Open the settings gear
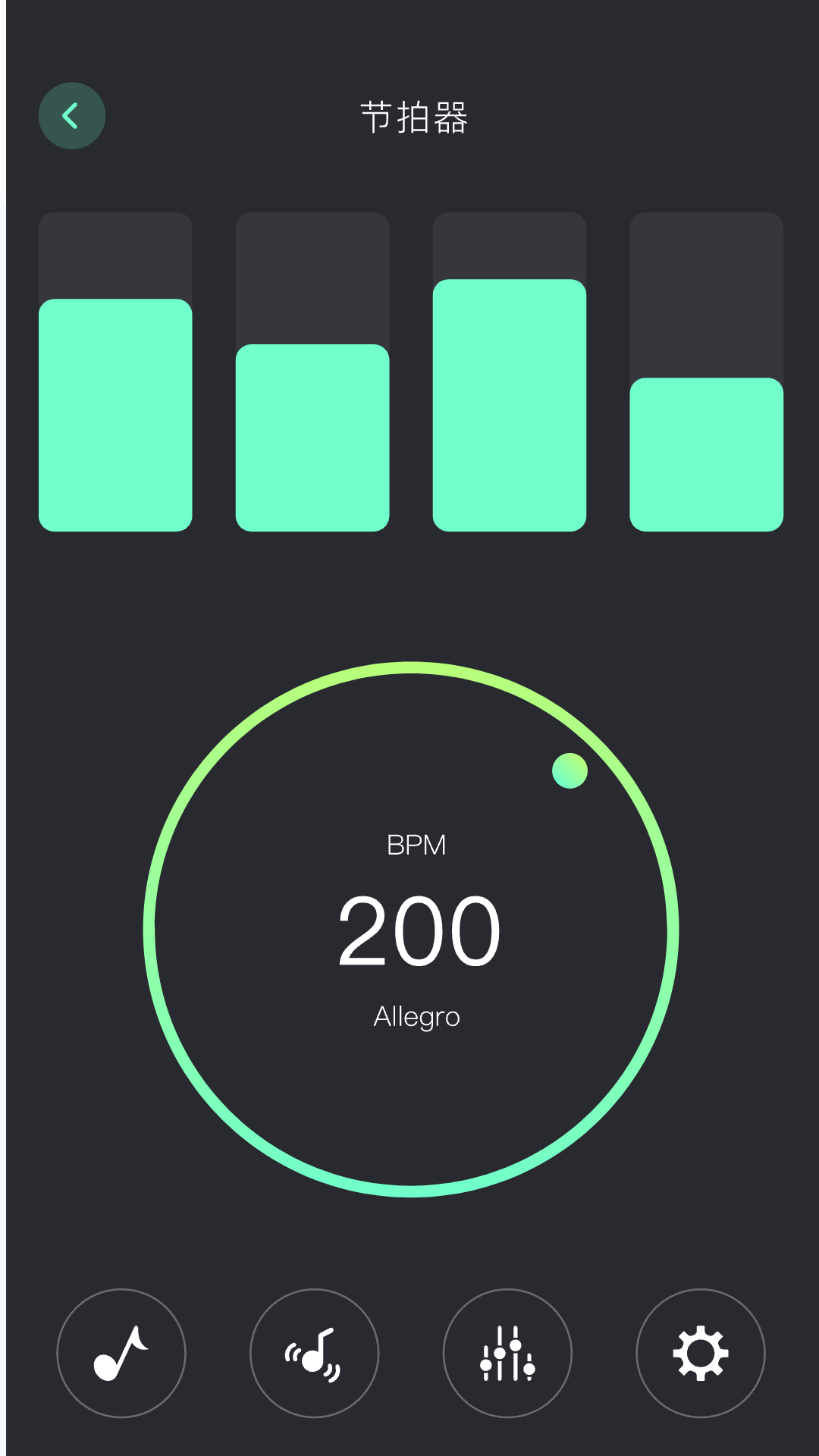Image resolution: width=819 pixels, height=1456 pixels. (701, 1353)
